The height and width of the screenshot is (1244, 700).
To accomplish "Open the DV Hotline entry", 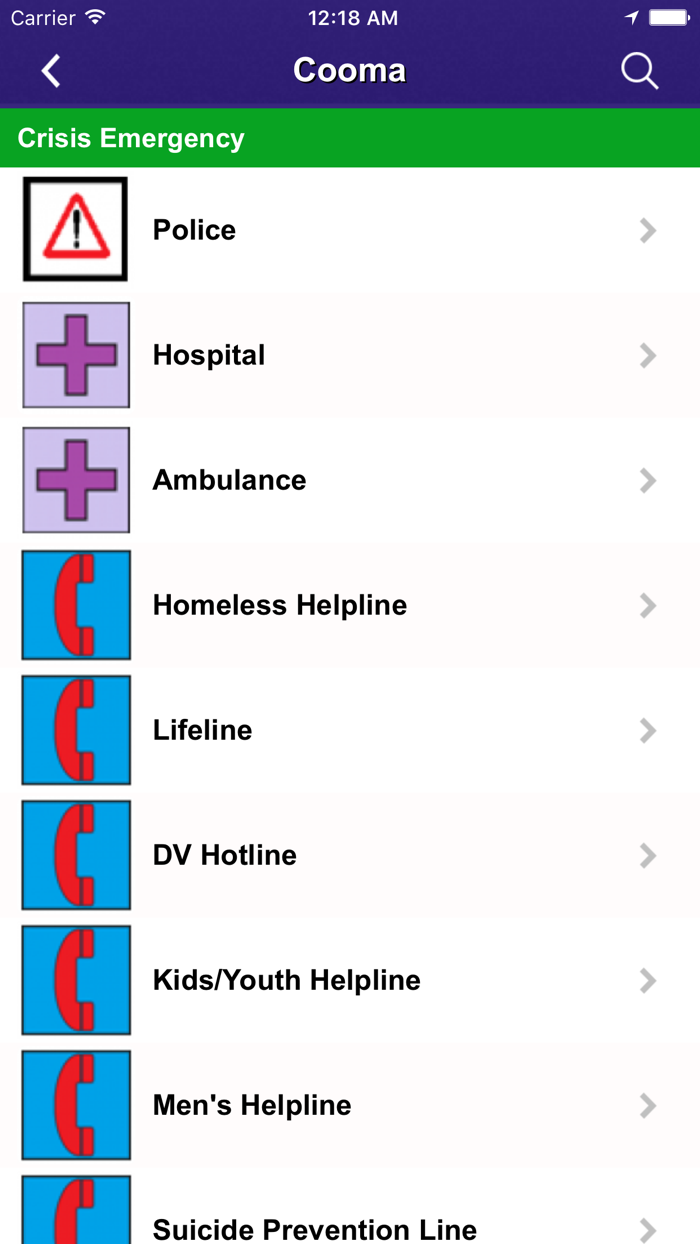I will pyautogui.click(x=350, y=855).
